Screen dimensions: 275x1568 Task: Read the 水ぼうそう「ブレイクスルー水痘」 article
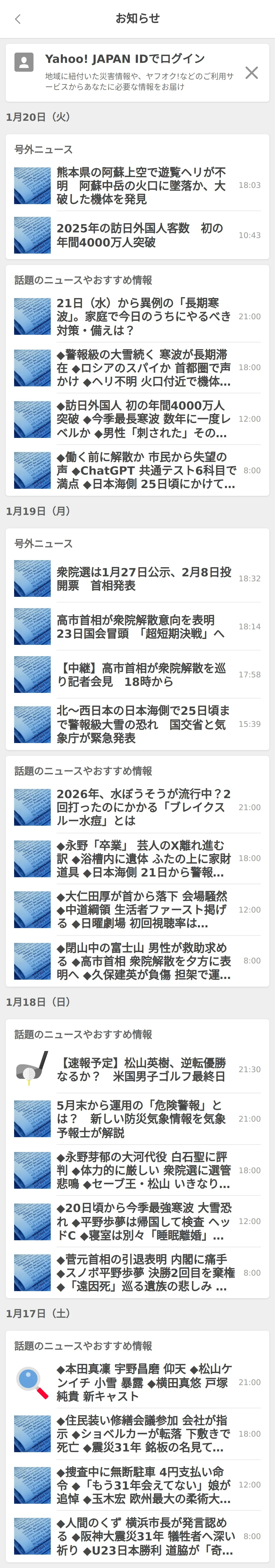(x=143, y=807)
